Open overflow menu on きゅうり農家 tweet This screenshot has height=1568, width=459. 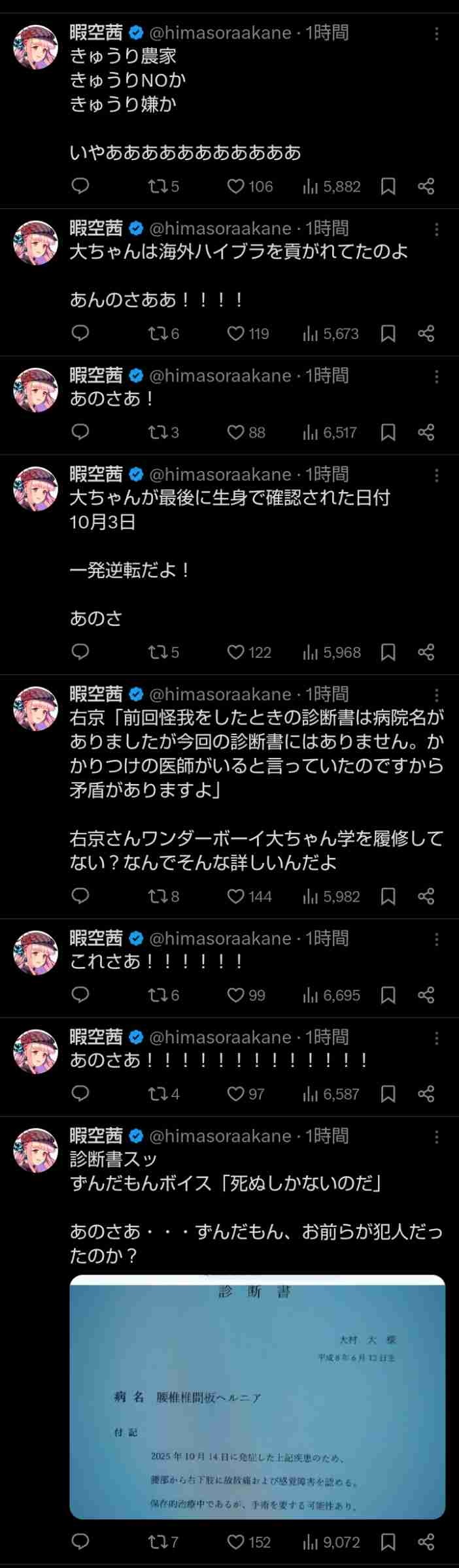click(x=436, y=33)
